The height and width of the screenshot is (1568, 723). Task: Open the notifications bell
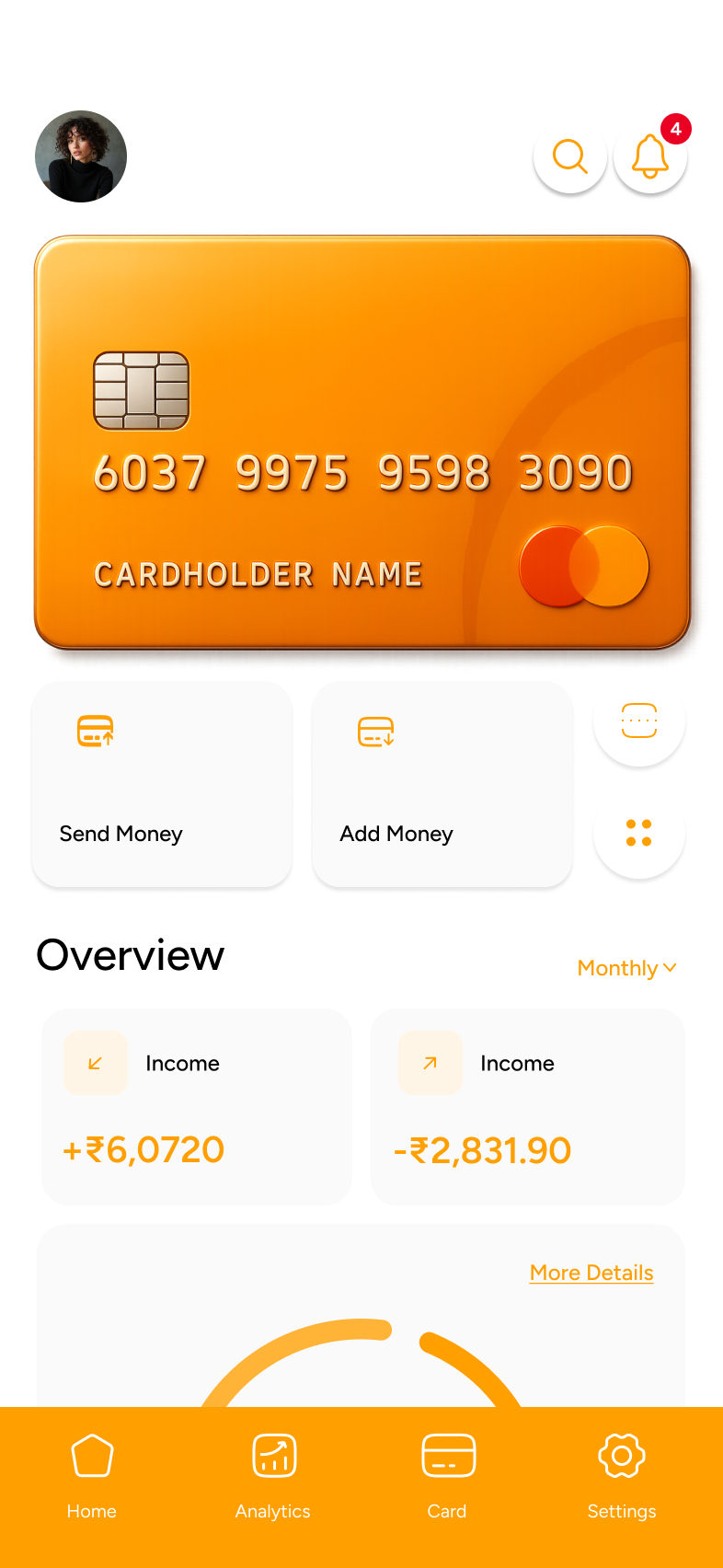tap(649, 156)
